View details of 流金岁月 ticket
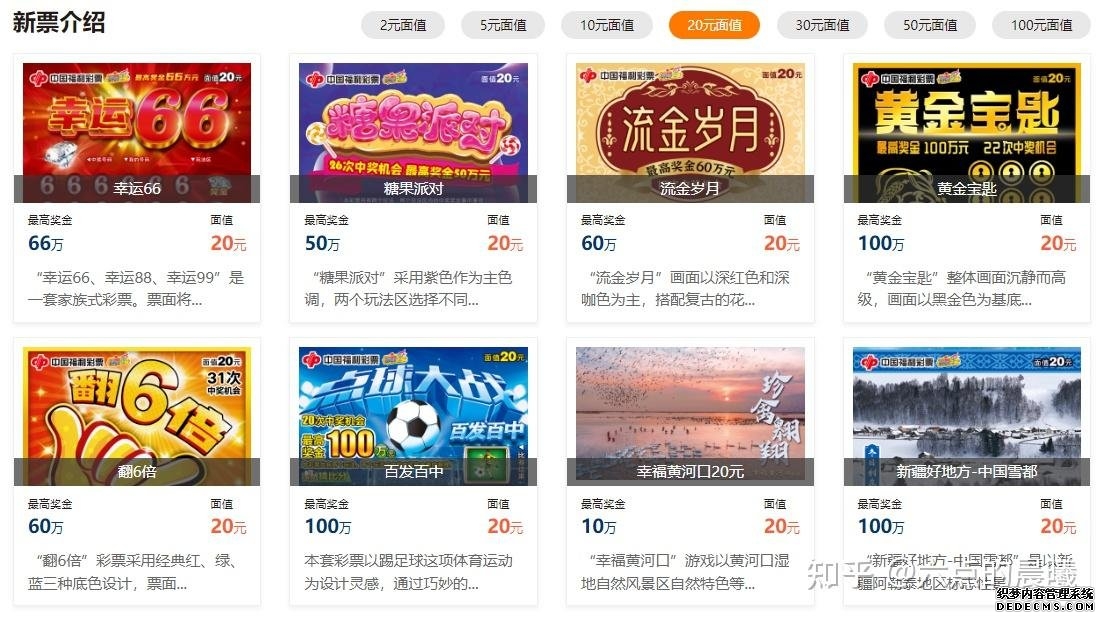The image size is (1105, 621). (690, 132)
